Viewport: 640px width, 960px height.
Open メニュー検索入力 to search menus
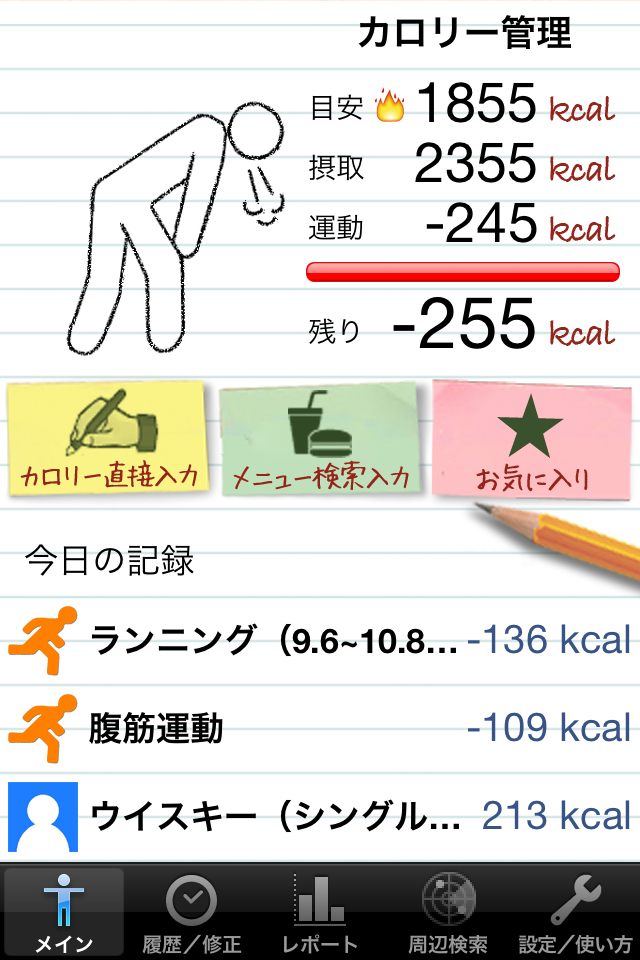(x=320, y=440)
